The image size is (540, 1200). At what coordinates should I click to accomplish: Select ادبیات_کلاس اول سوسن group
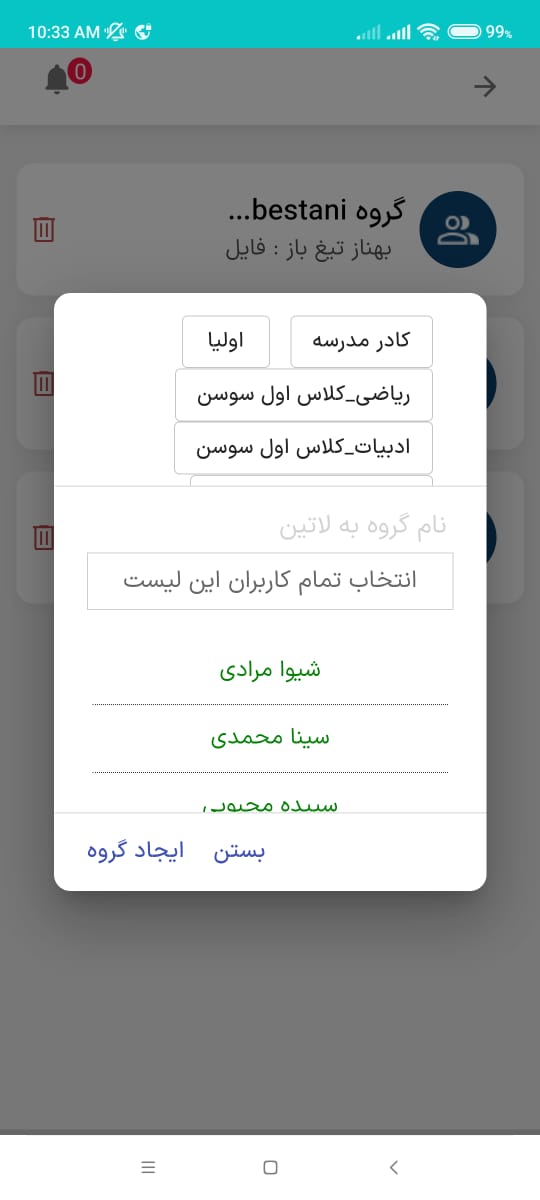(x=304, y=448)
